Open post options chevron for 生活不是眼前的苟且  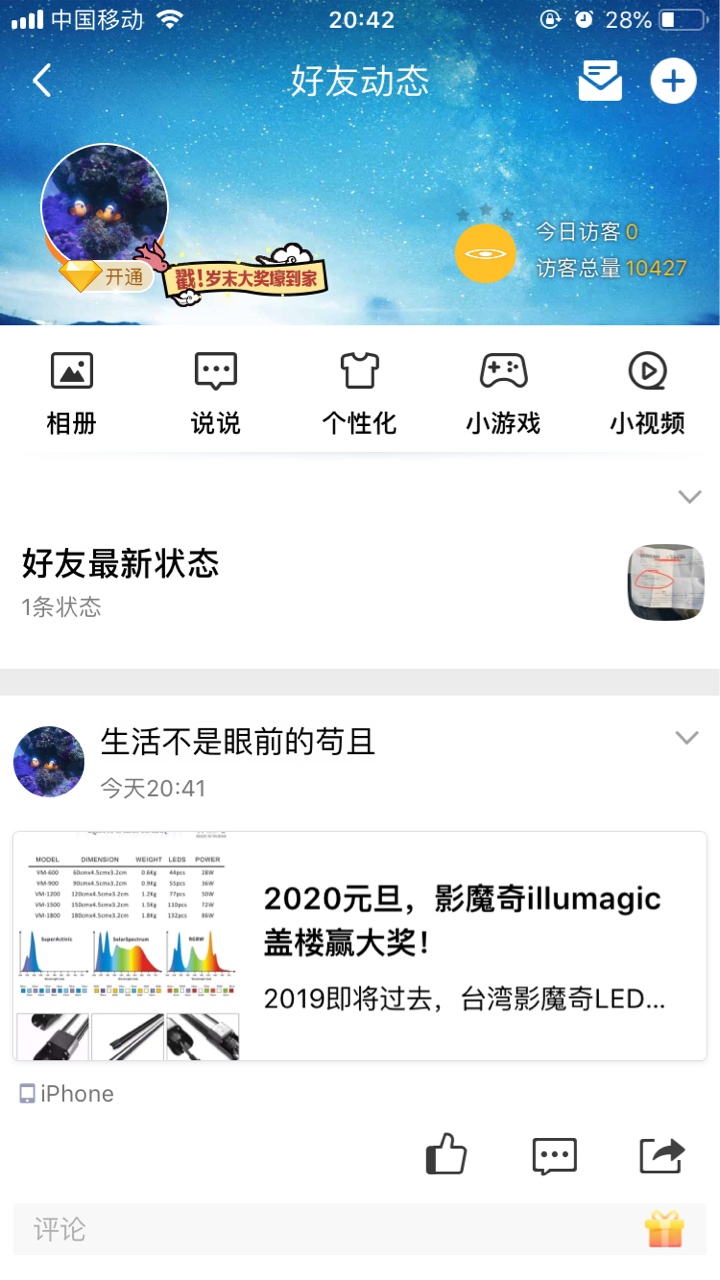[x=686, y=738]
